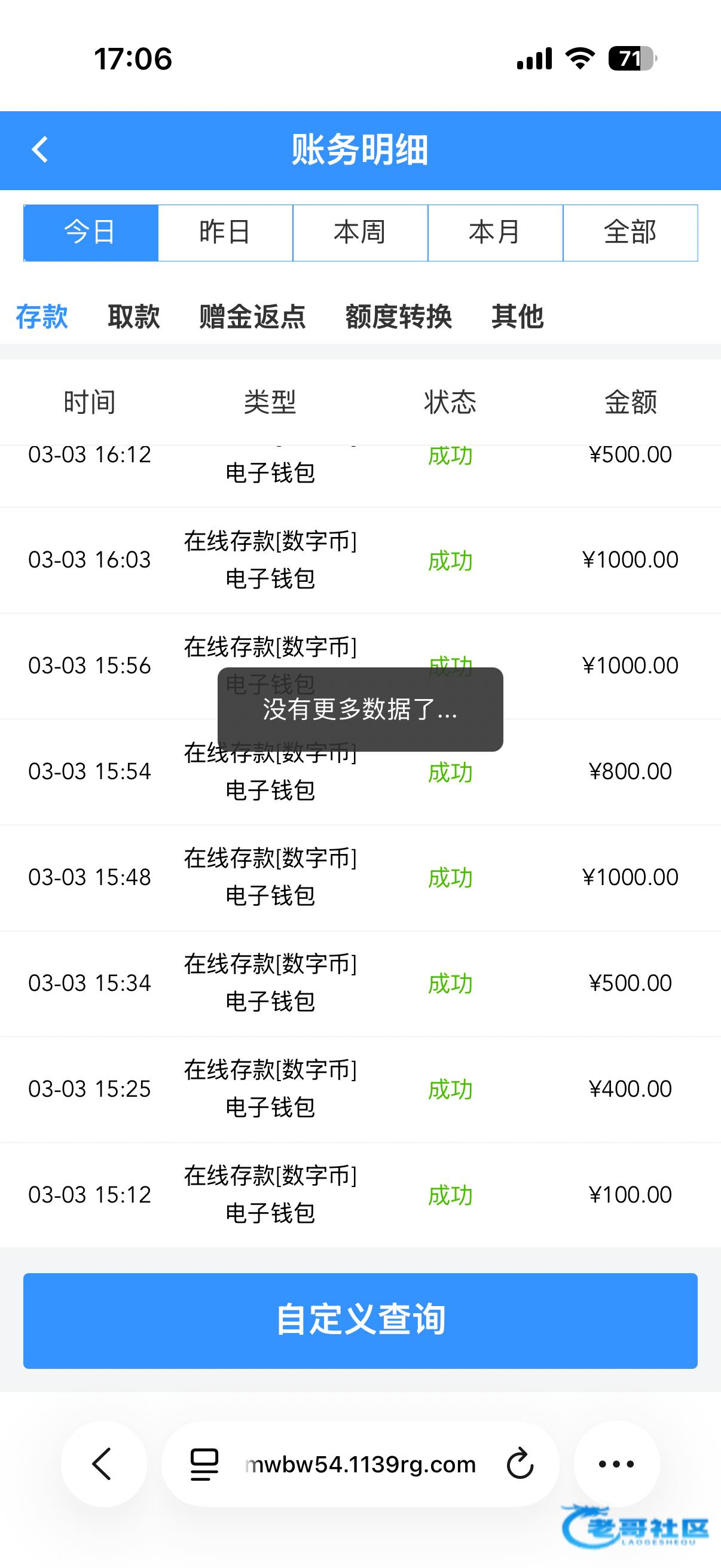Show records for 本月

point(495,233)
